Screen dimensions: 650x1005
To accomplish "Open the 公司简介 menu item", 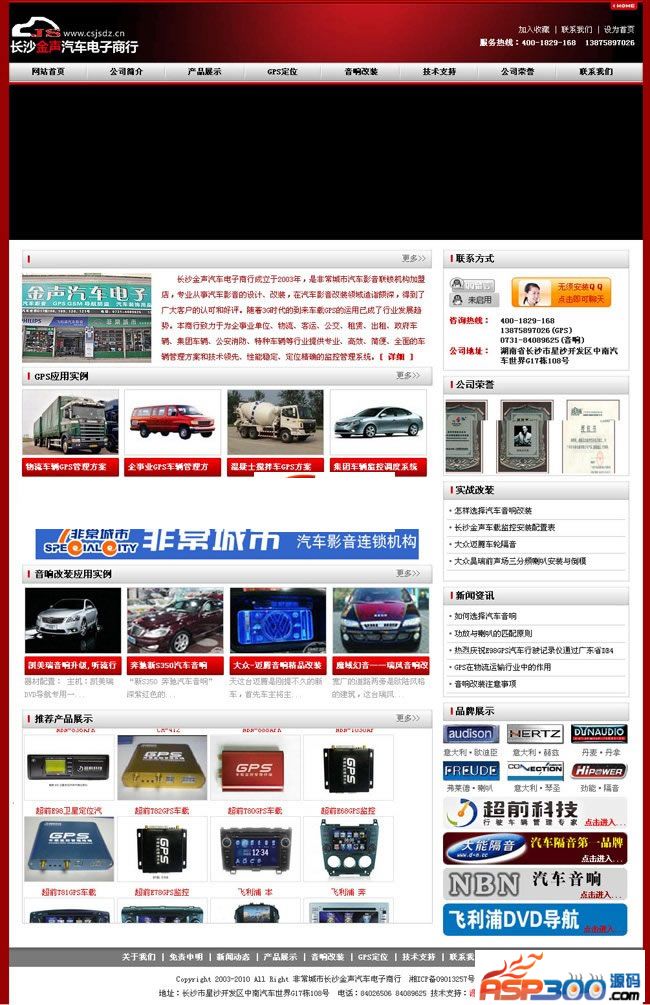I will (126, 72).
